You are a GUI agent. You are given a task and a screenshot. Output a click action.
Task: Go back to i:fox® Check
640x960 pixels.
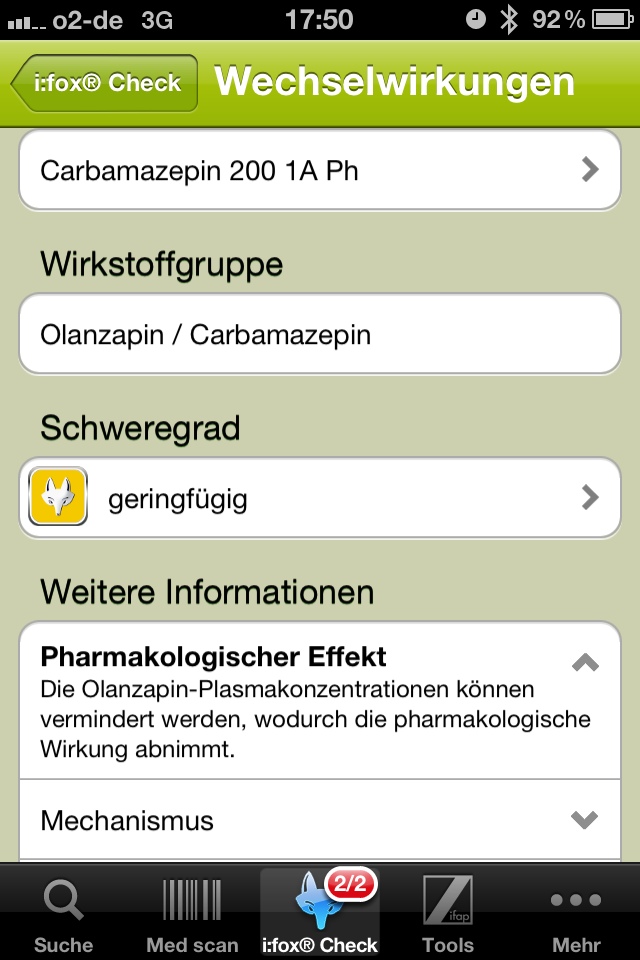coord(105,83)
